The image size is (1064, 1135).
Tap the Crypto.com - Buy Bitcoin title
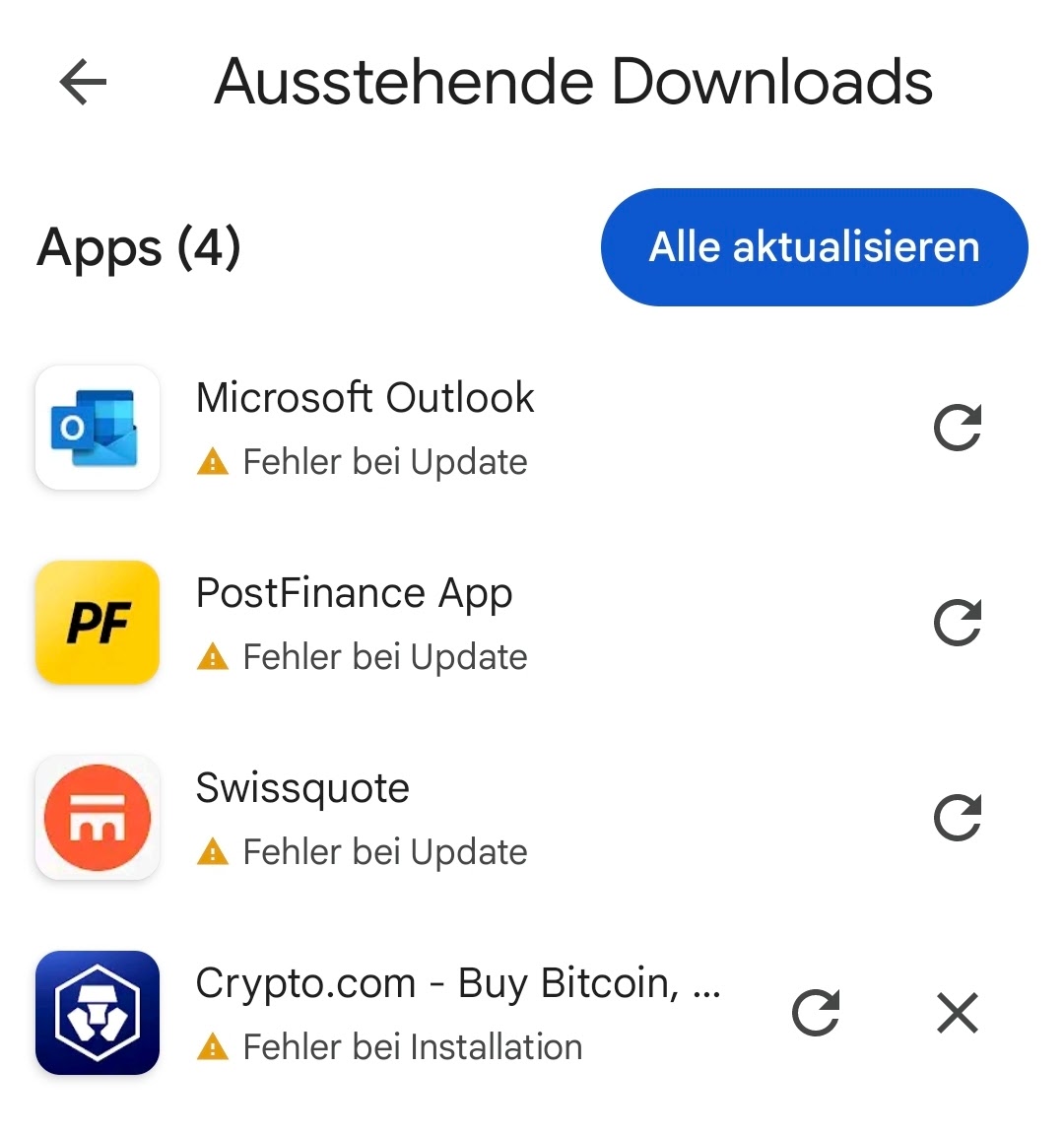[x=459, y=983]
